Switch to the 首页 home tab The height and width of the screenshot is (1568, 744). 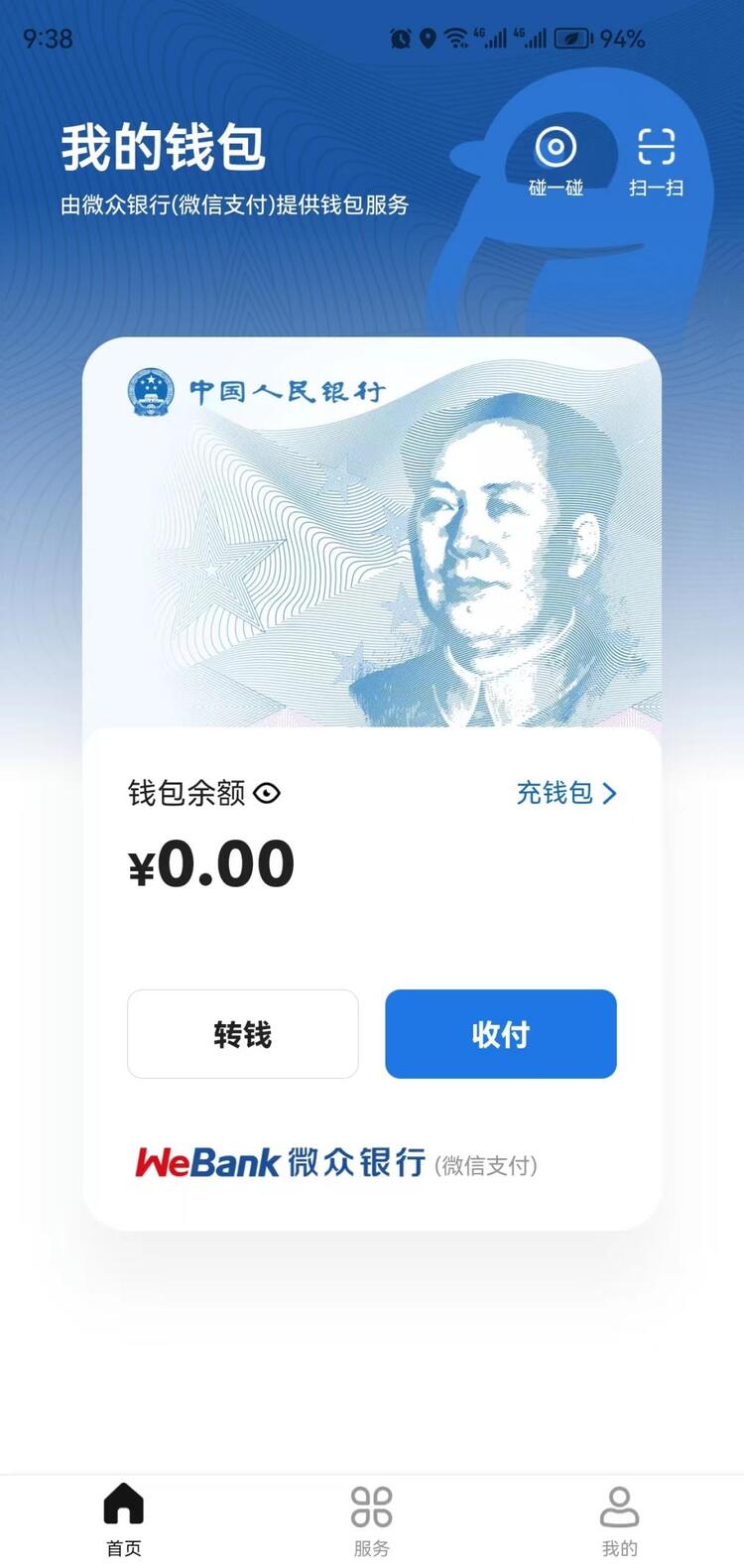point(124,1519)
